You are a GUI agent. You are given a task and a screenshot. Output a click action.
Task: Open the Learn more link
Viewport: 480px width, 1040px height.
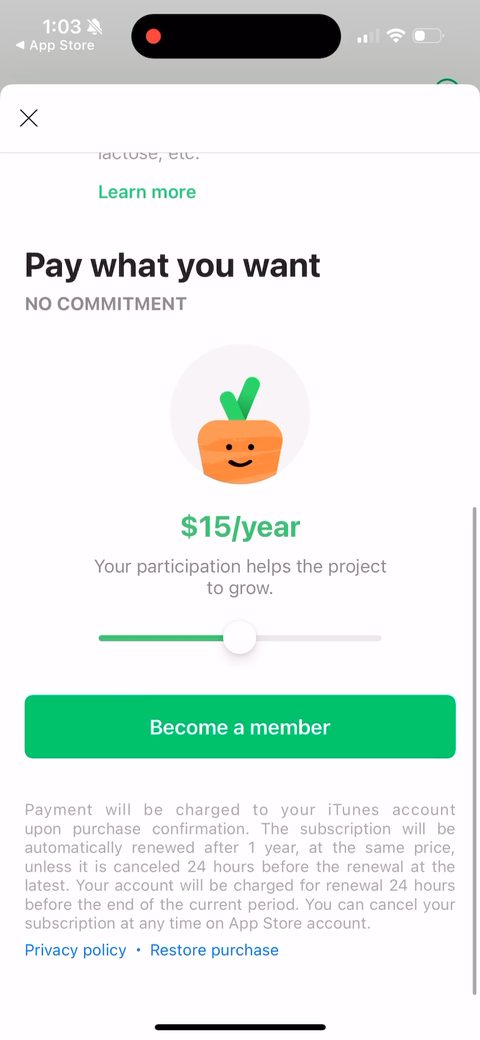[147, 192]
